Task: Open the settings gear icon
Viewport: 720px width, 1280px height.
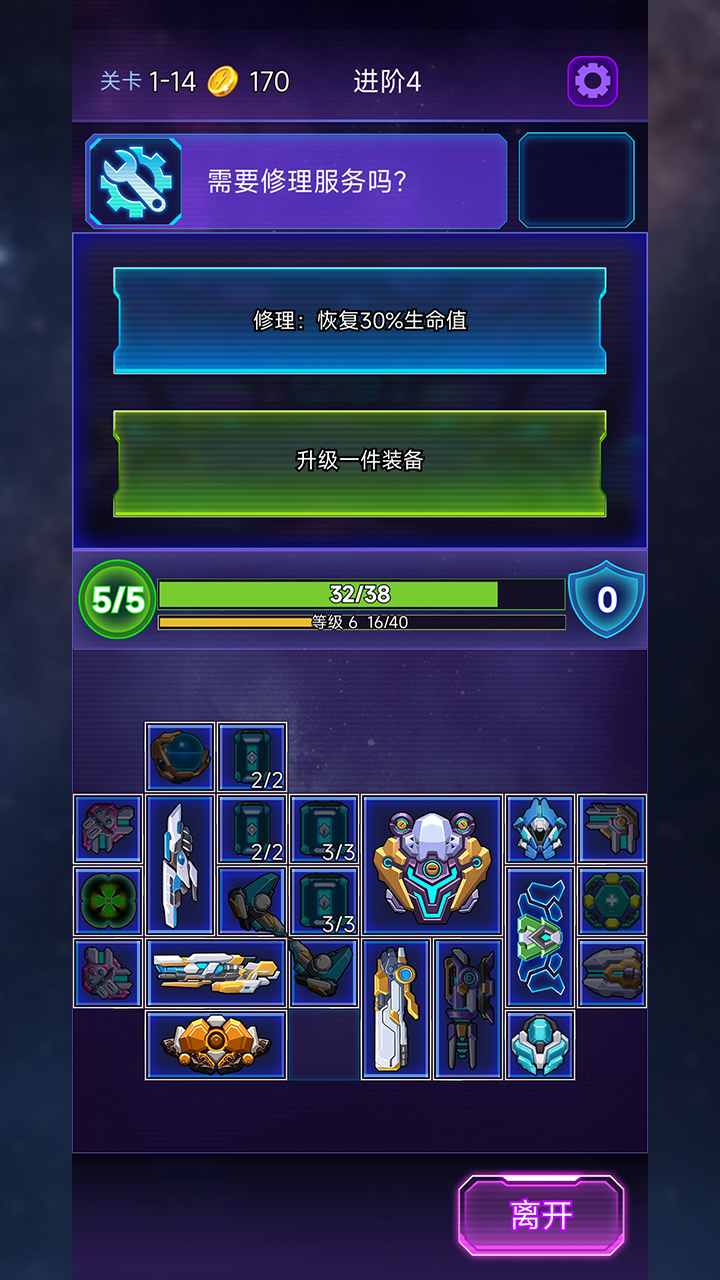Action: click(x=592, y=81)
